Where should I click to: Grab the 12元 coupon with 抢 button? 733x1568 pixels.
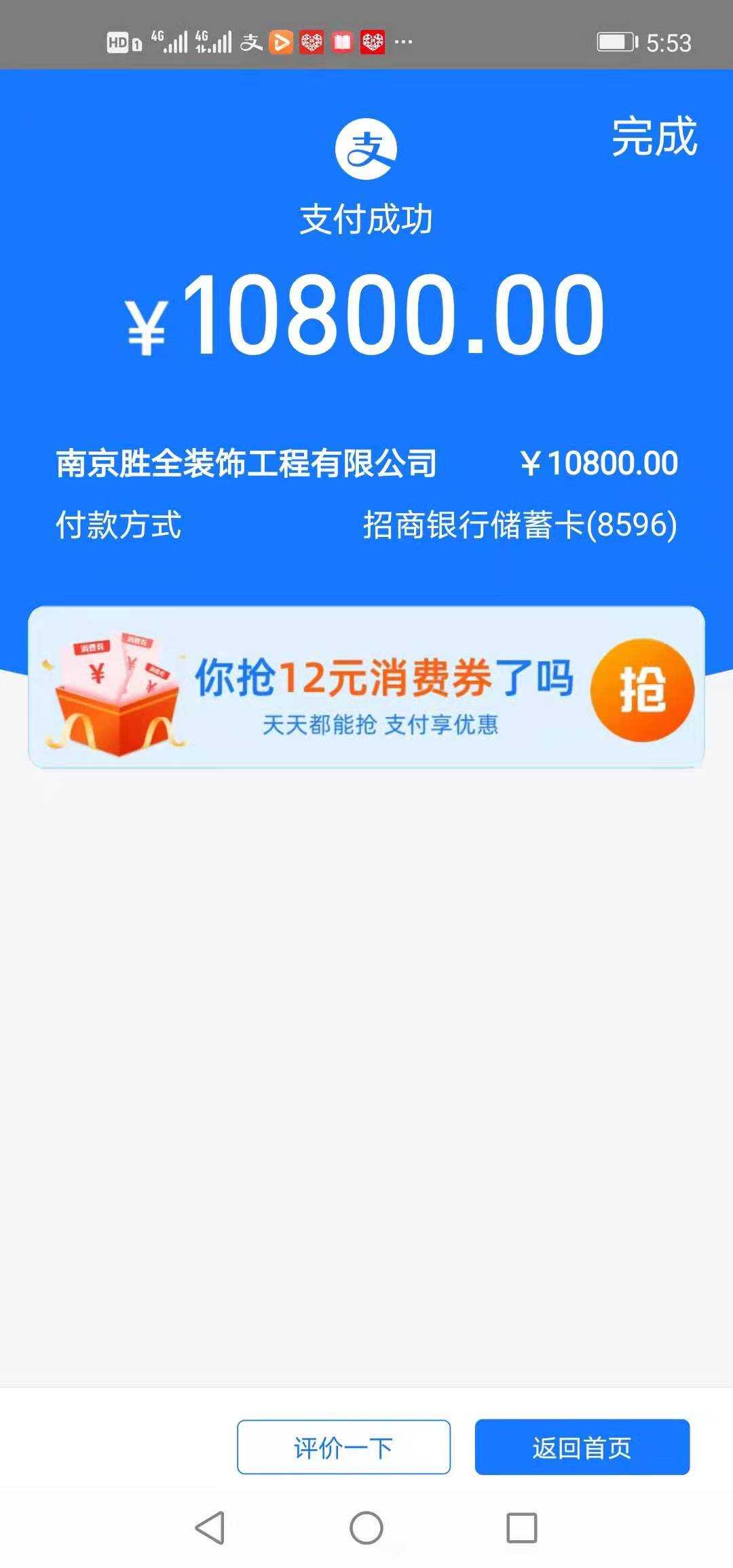[641, 690]
